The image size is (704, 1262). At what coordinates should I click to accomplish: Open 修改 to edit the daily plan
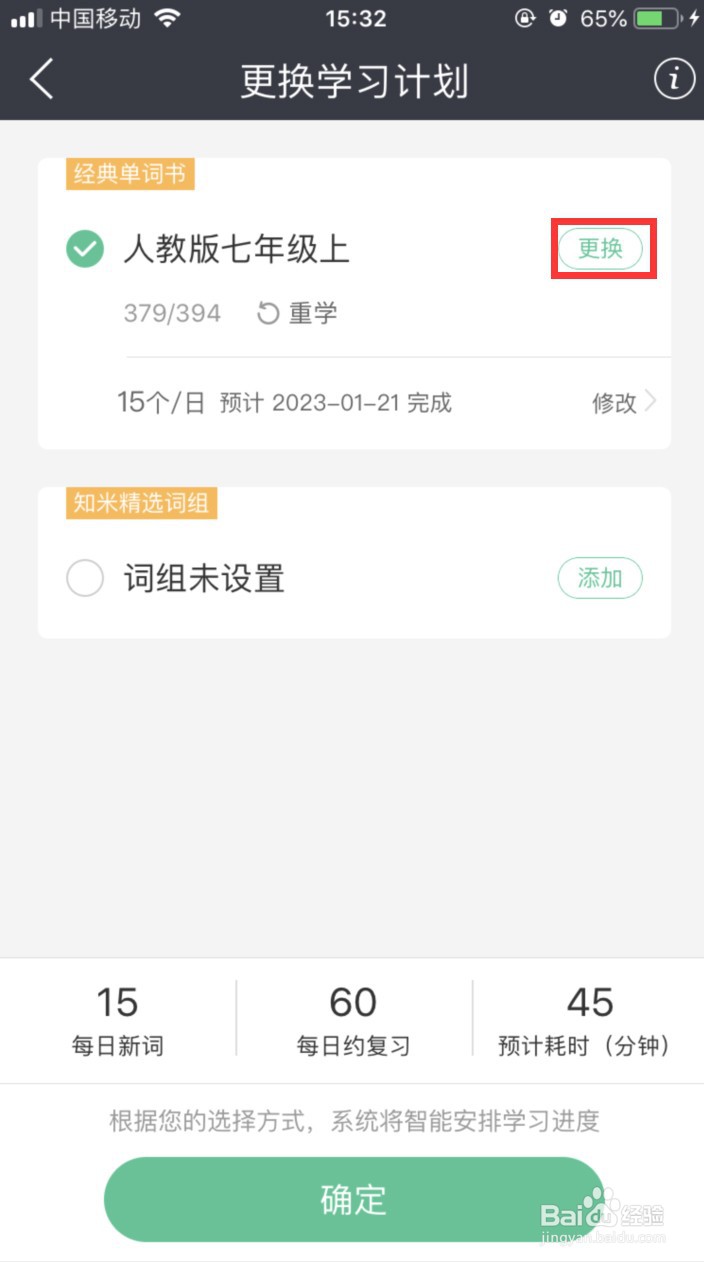click(x=624, y=402)
